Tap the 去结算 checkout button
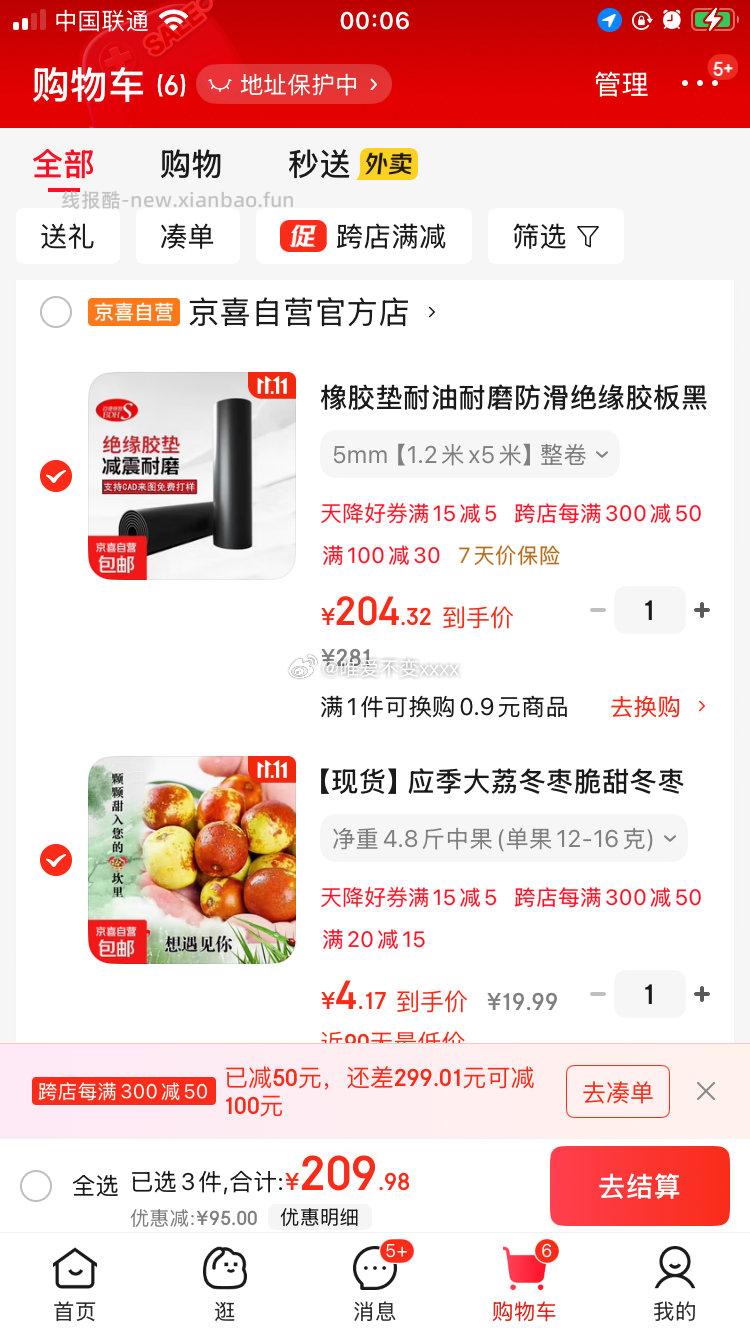750x1334 pixels. click(x=640, y=1186)
